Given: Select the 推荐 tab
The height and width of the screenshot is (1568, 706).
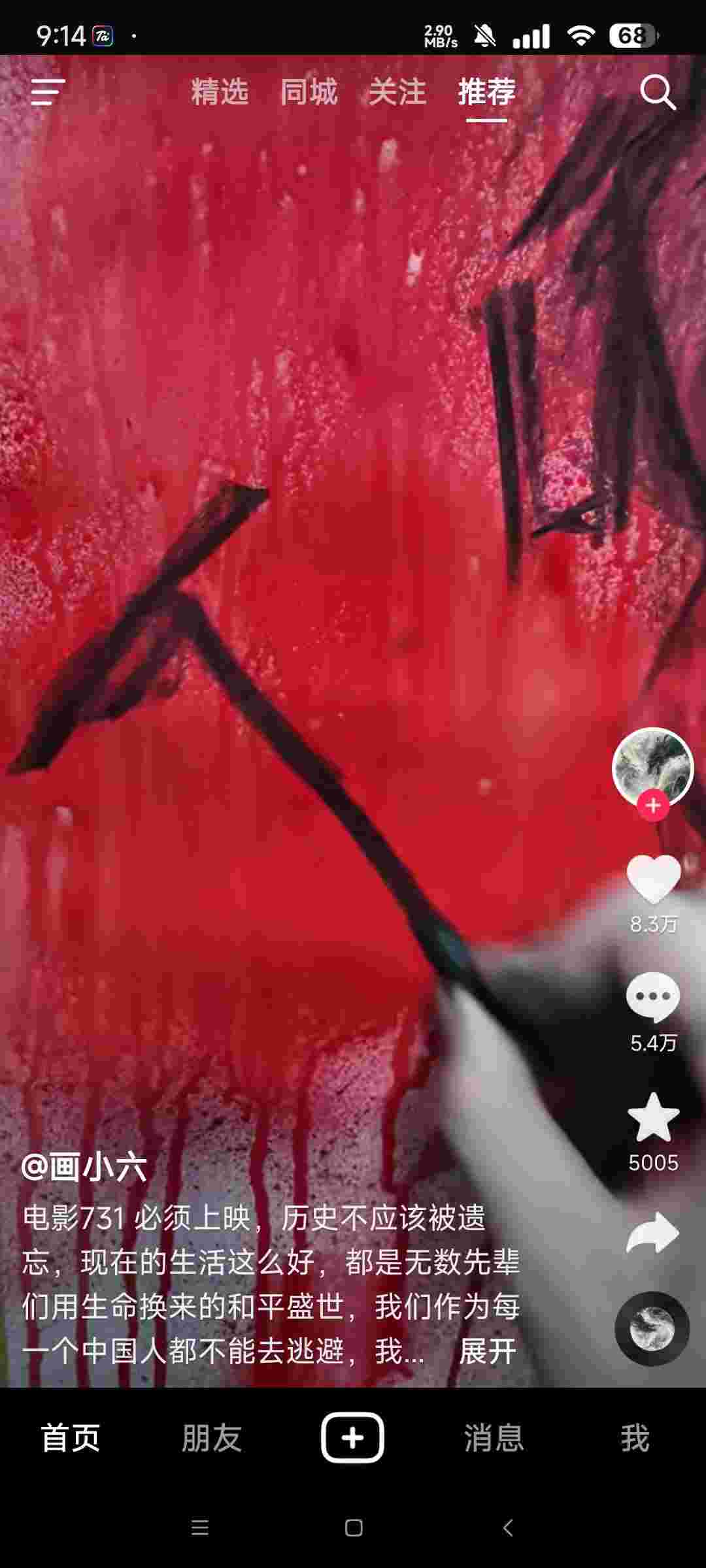Looking at the screenshot, I should click(x=487, y=92).
